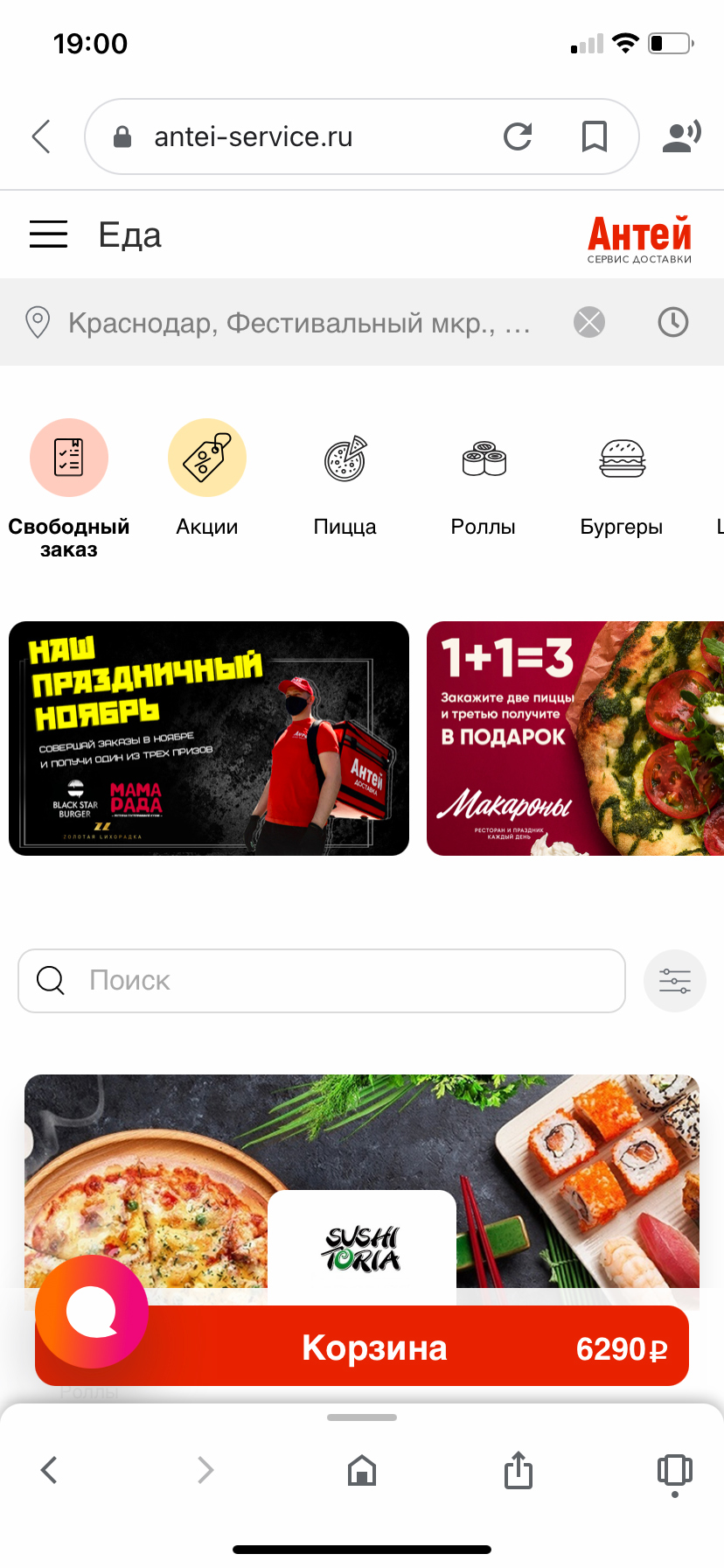Open the filter settings next to search
The width and height of the screenshot is (724, 1568).
[675, 981]
